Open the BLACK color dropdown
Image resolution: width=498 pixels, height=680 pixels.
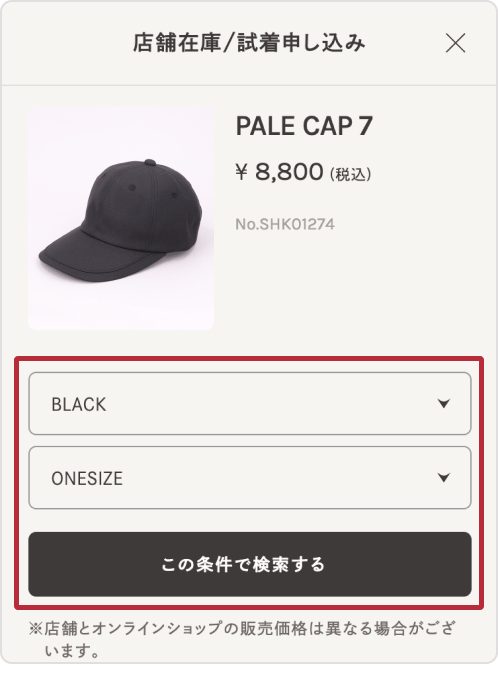250,404
